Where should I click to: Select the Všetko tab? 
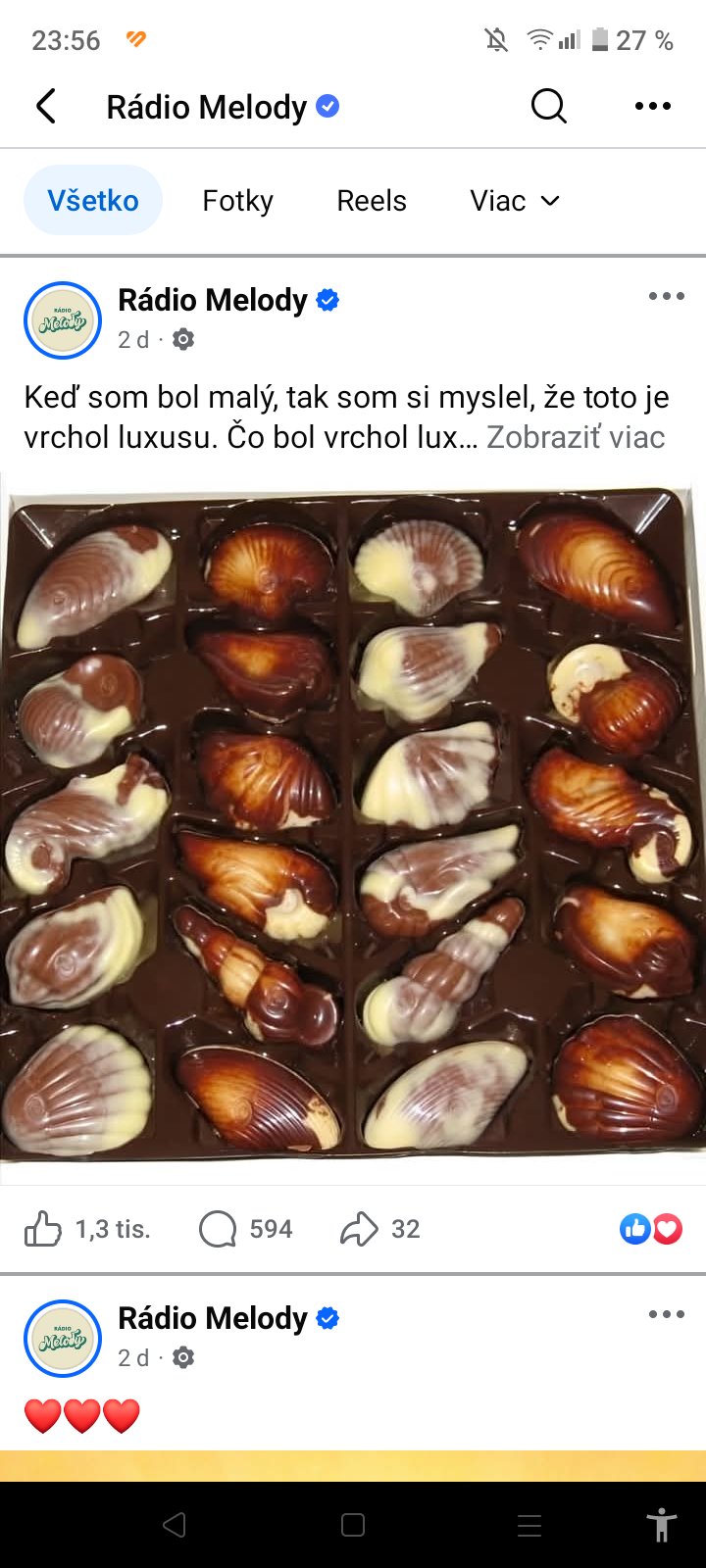[93, 201]
